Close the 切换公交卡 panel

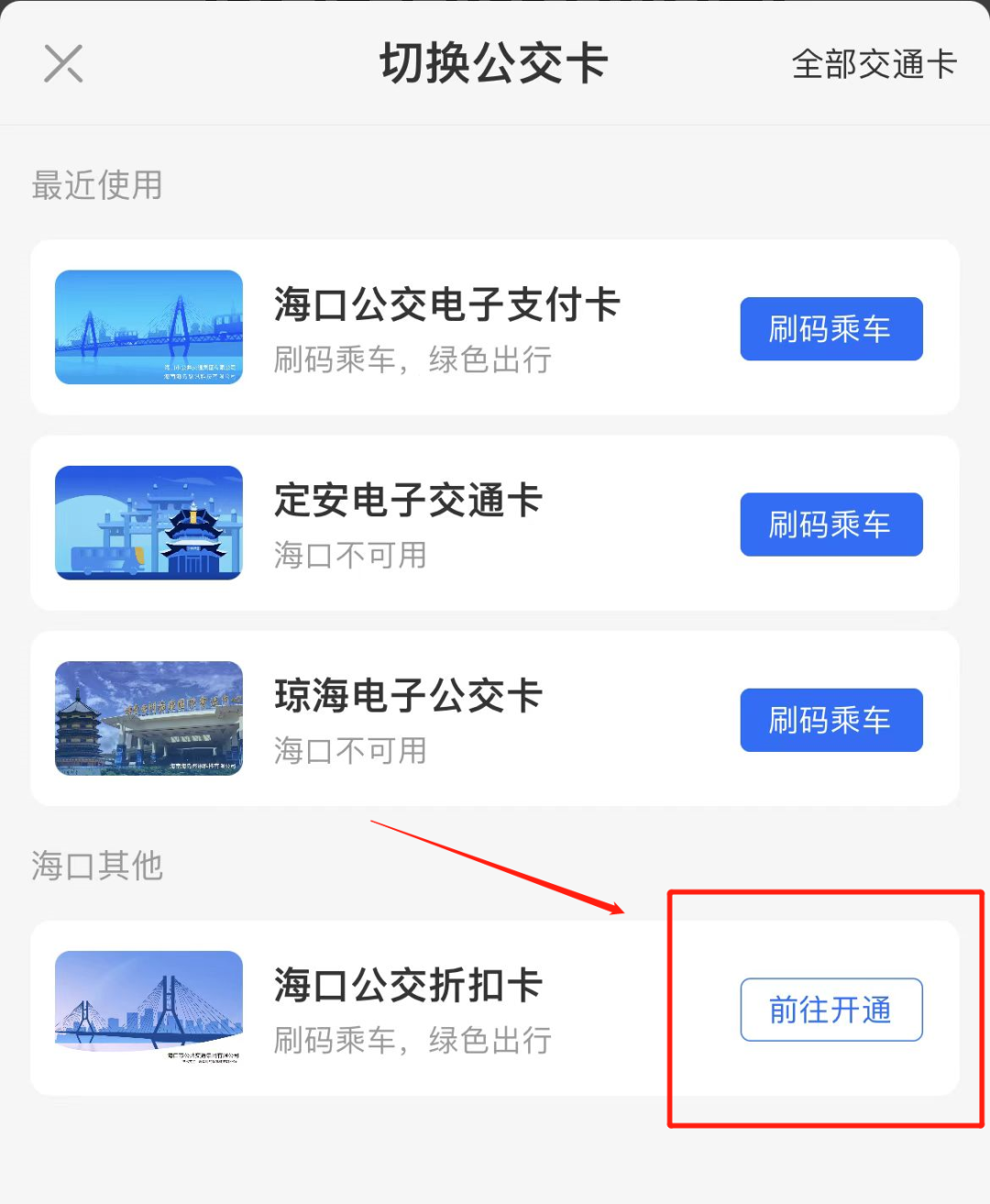click(63, 63)
